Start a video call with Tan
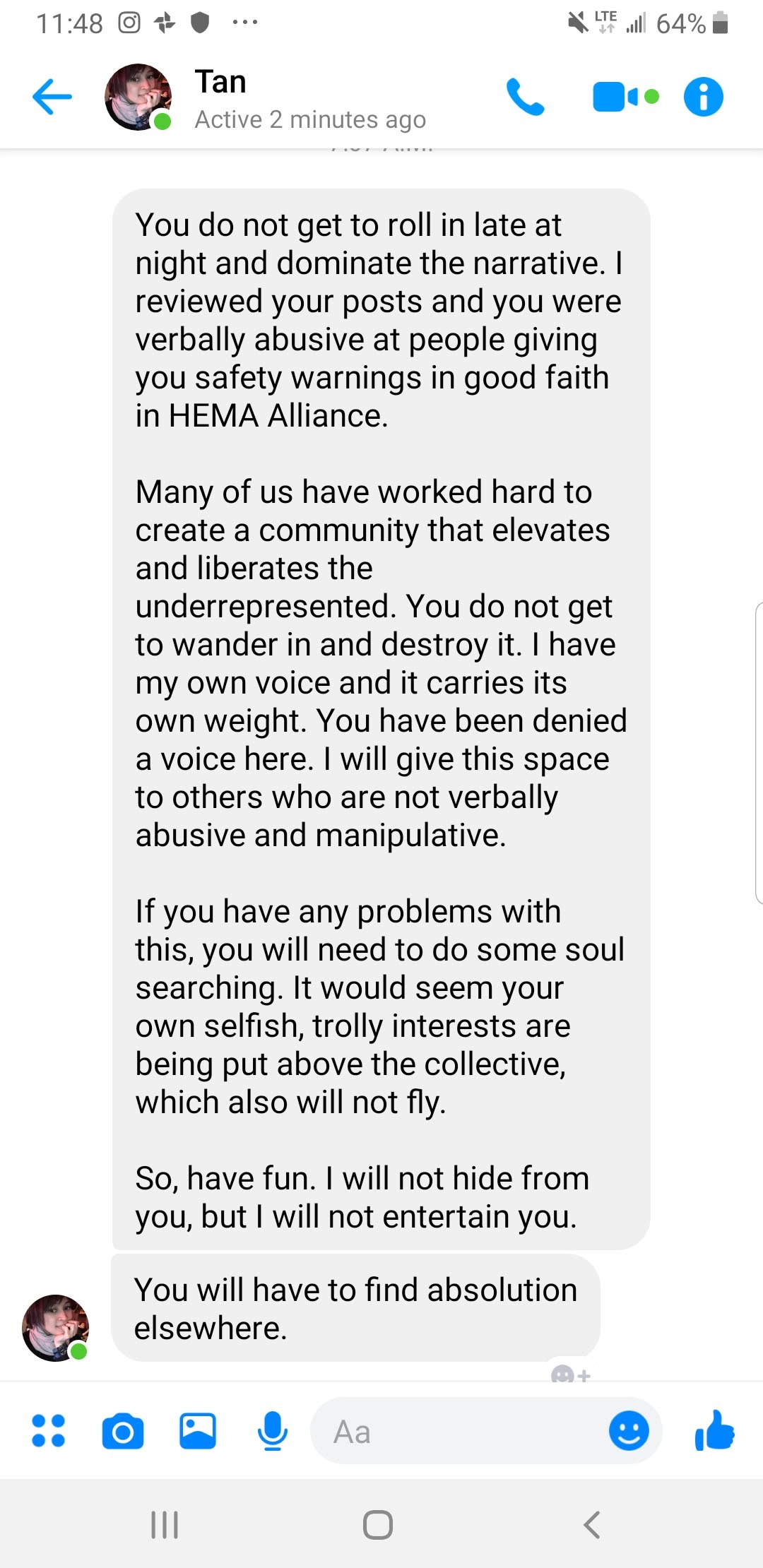Screen dimensions: 763x1568 625,97
